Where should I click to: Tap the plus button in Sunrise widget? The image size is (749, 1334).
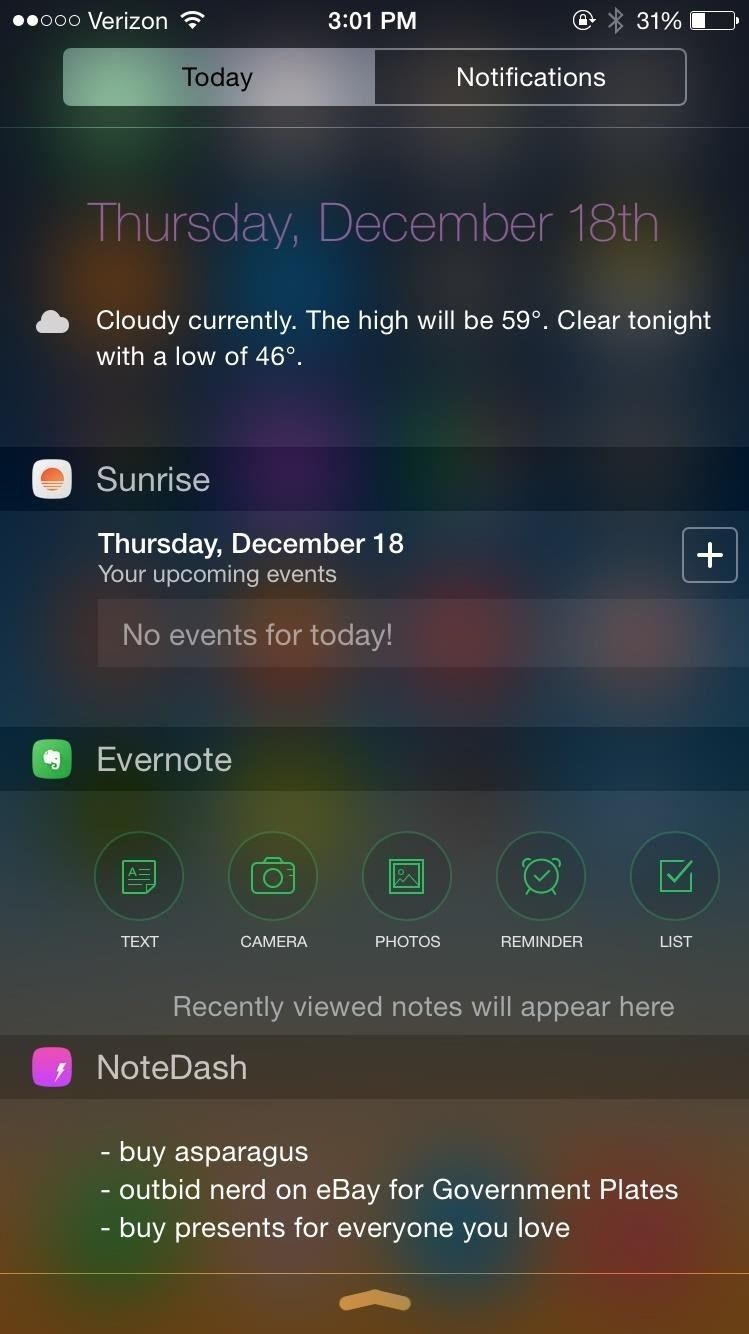(x=709, y=555)
